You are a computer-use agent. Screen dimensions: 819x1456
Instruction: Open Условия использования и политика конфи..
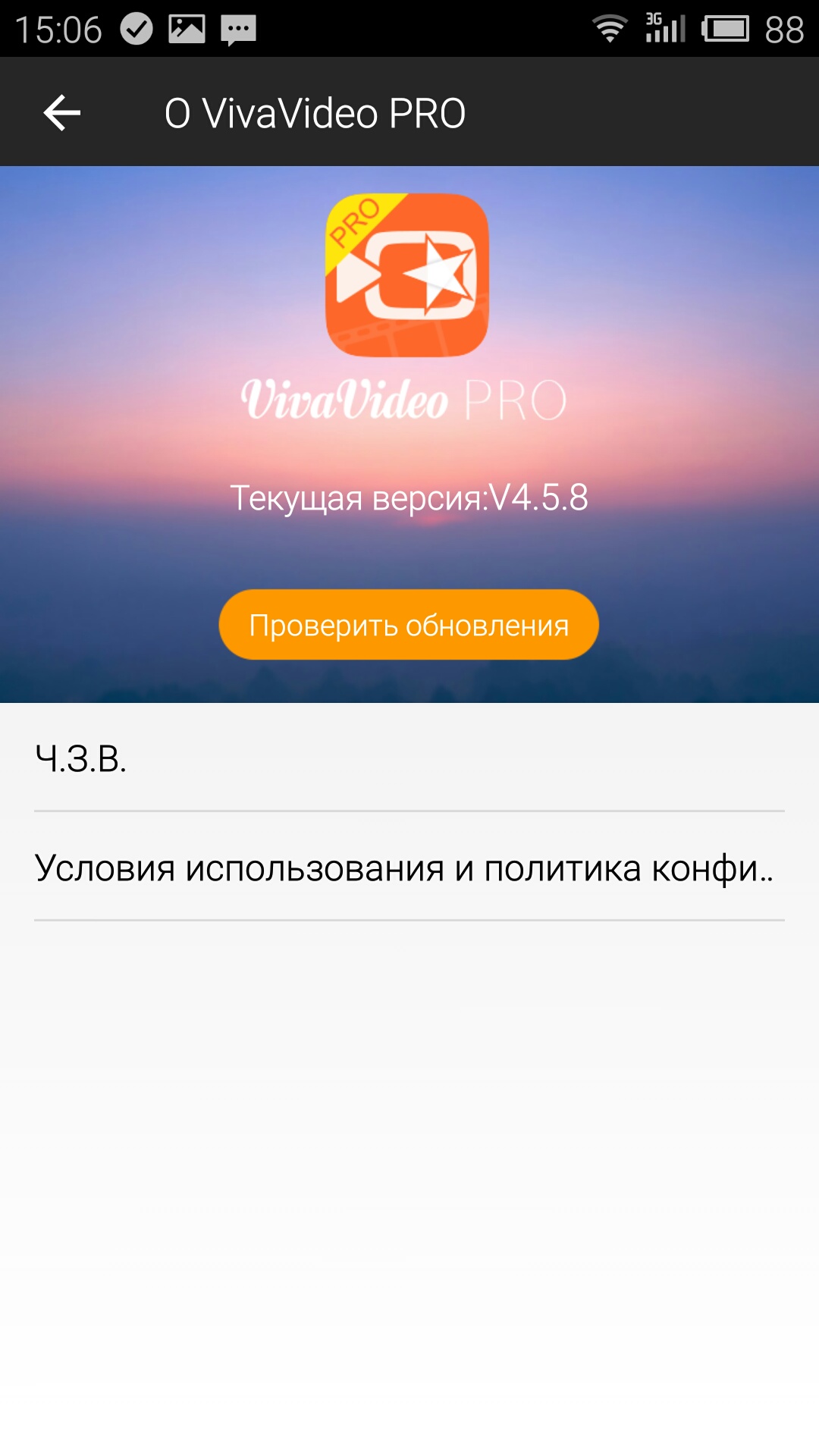click(x=409, y=868)
